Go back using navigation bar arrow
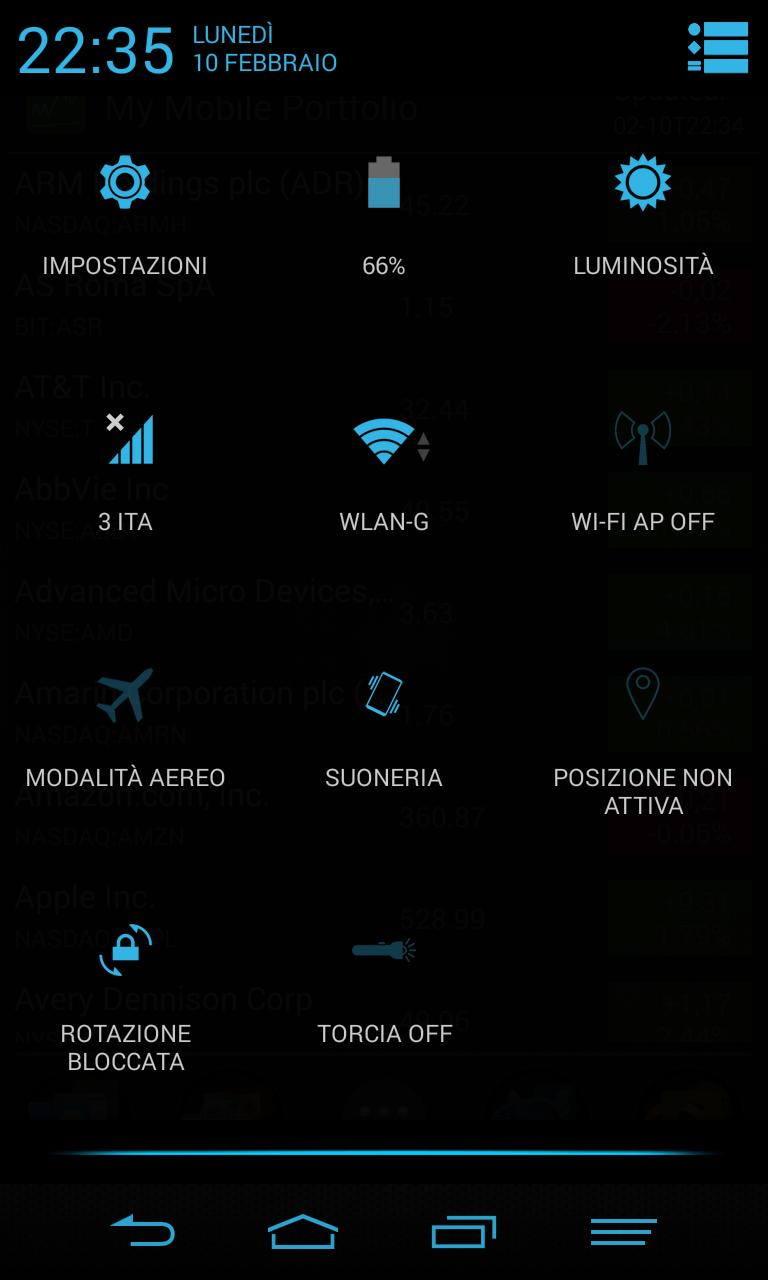 coord(143,1231)
